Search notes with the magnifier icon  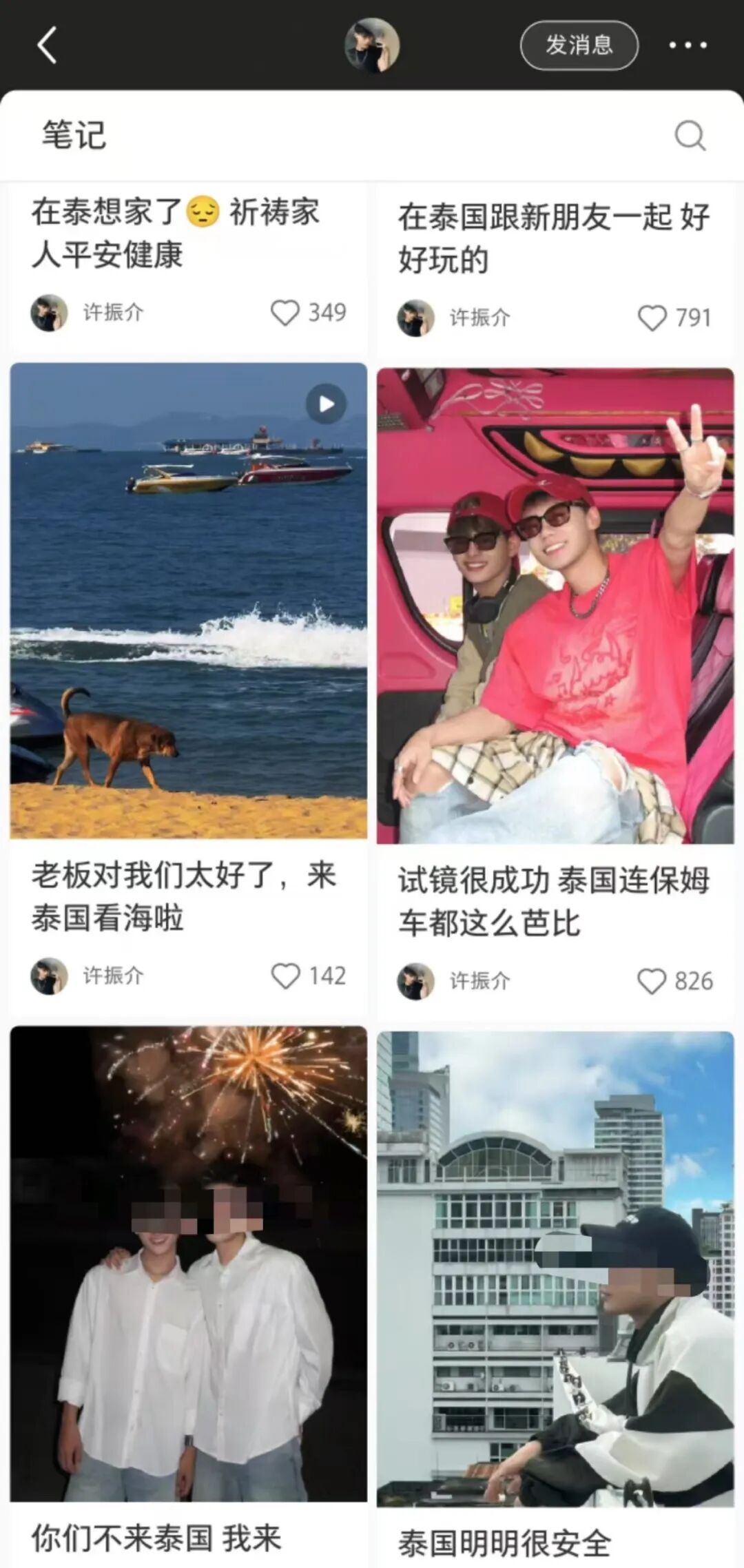pos(690,135)
